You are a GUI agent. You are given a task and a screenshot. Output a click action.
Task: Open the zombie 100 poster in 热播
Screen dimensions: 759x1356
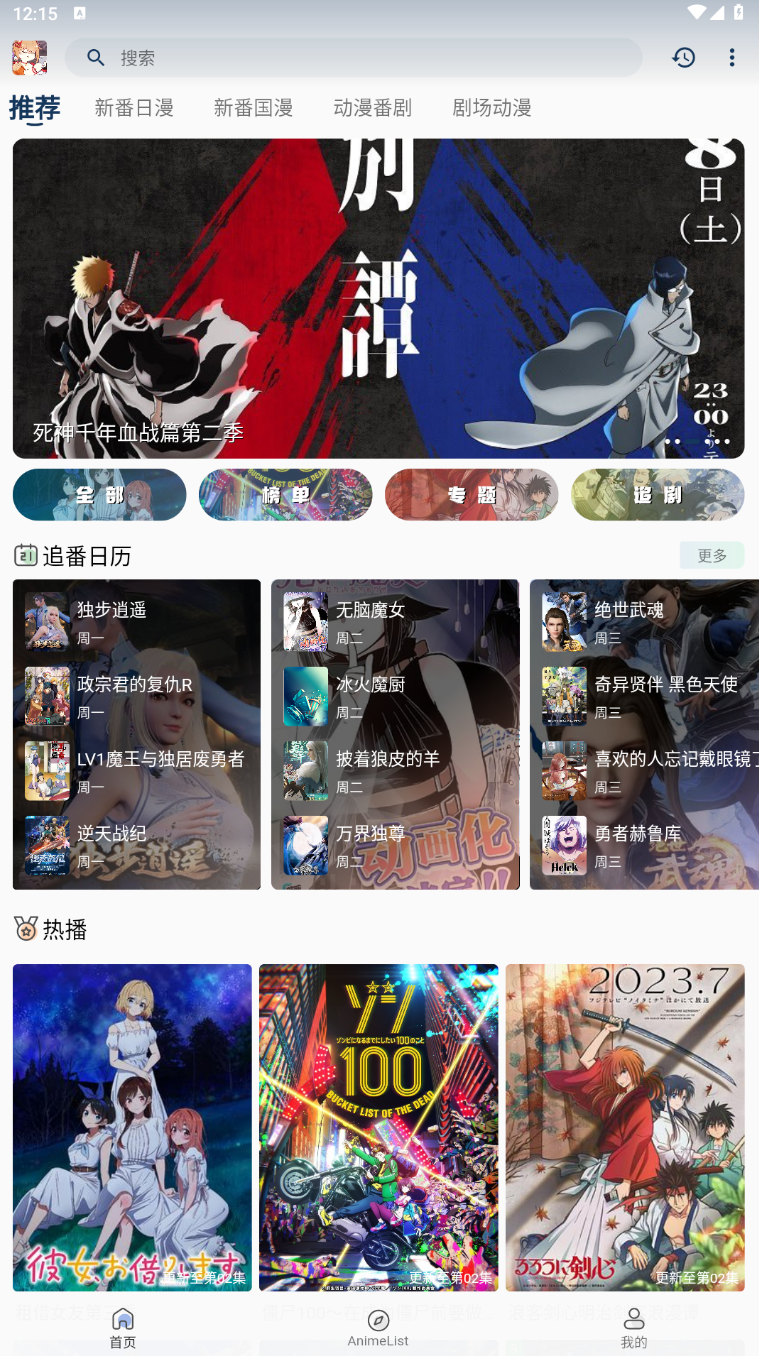coord(378,1127)
